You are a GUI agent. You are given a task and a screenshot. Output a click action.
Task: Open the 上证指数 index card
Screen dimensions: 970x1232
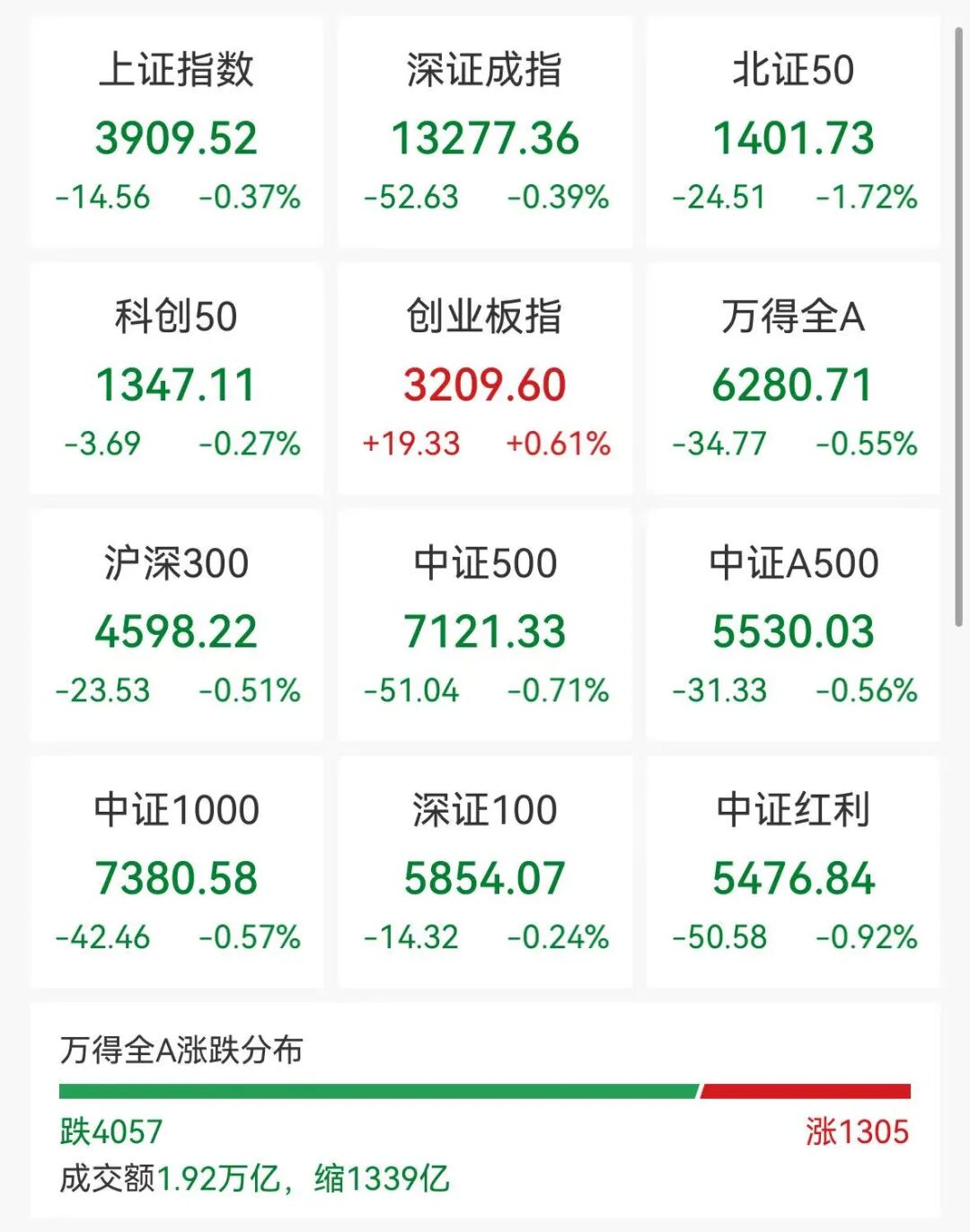(x=177, y=133)
